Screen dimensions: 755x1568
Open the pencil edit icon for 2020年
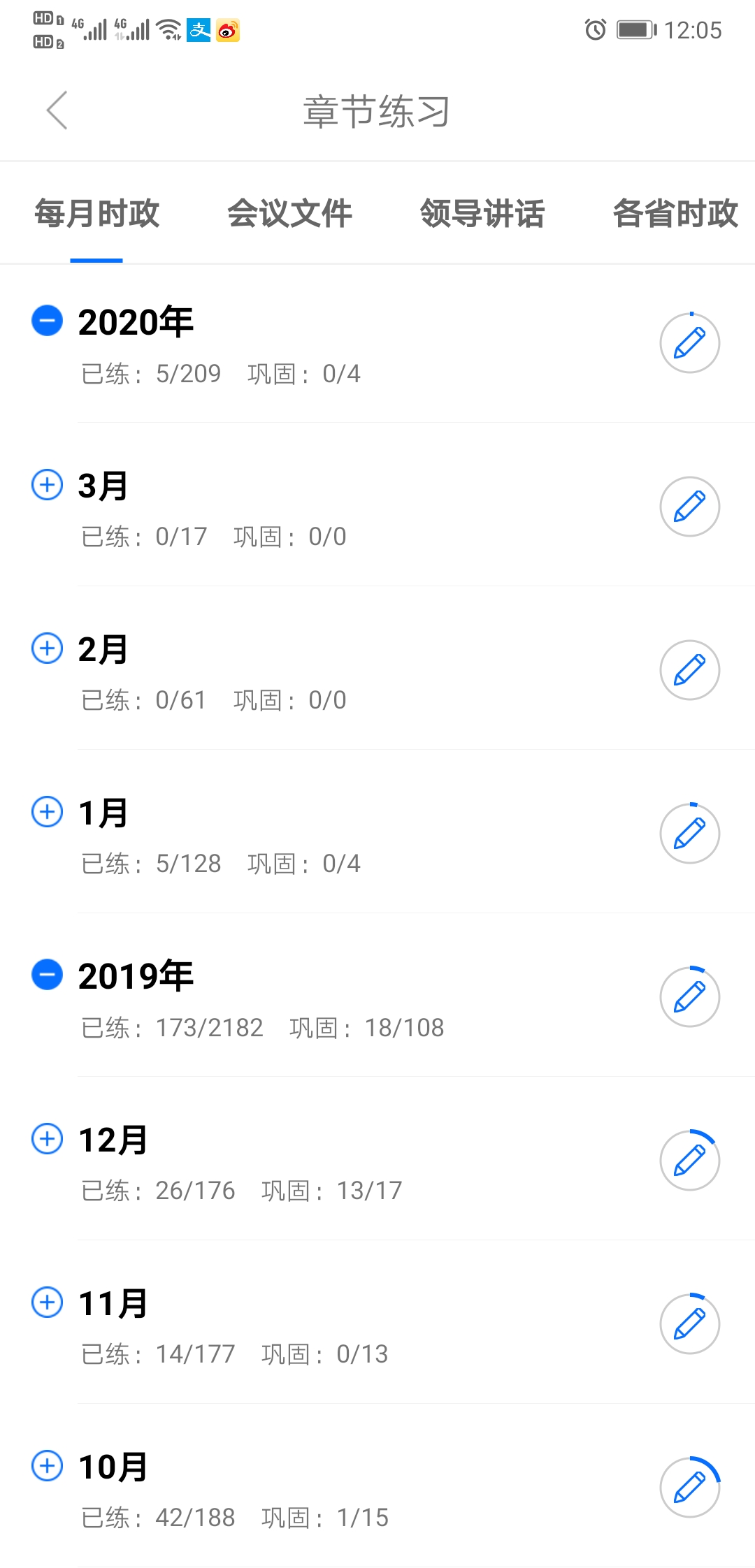click(689, 343)
